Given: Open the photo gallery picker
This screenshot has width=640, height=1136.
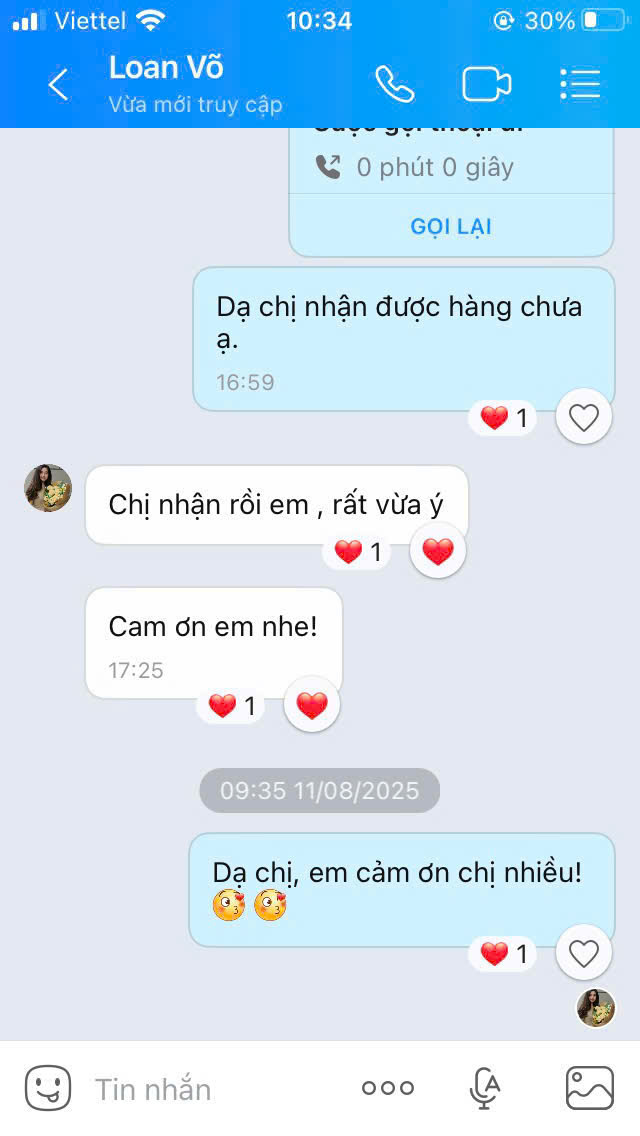Looking at the screenshot, I should tap(589, 1088).
